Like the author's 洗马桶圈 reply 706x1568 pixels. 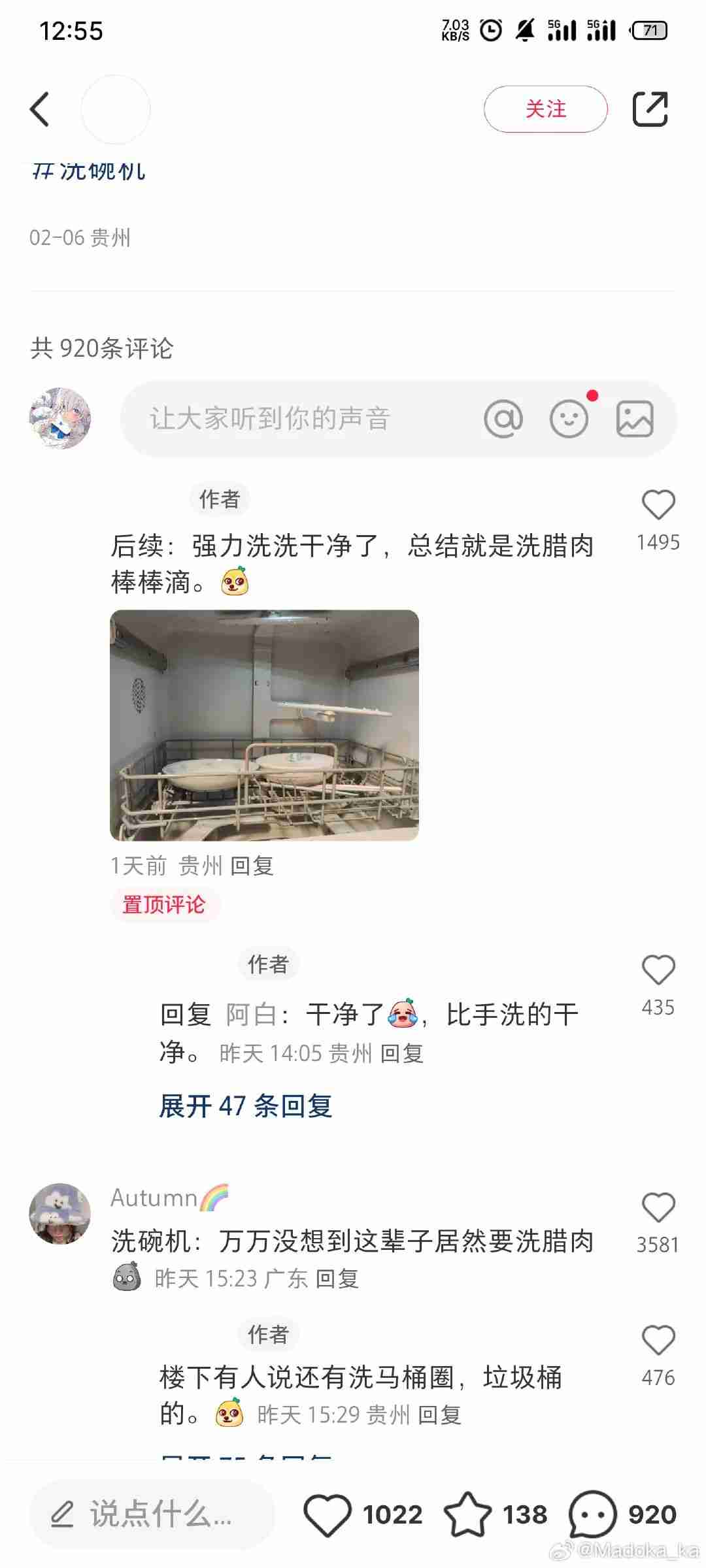pyautogui.click(x=658, y=1341)
